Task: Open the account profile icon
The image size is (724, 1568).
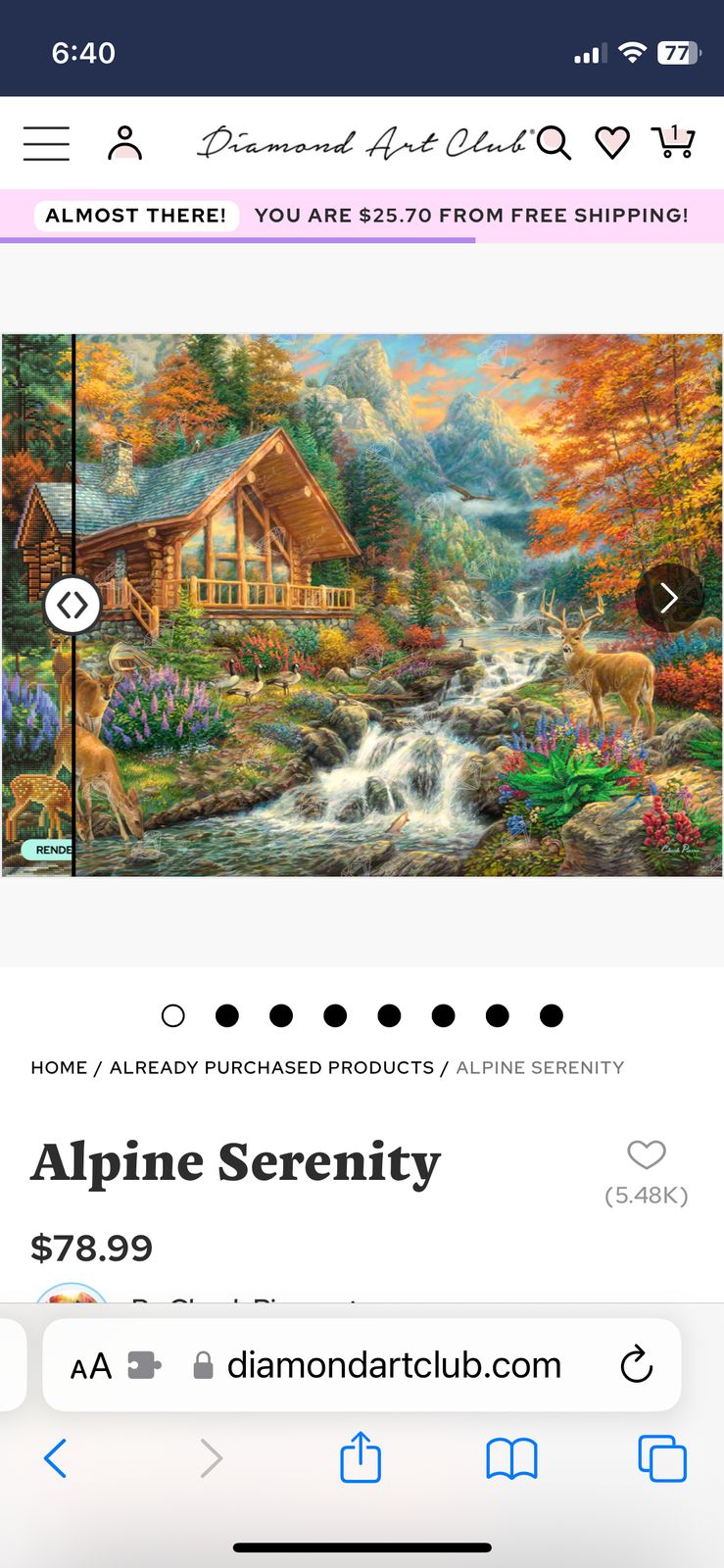Action: click(124, 143)
